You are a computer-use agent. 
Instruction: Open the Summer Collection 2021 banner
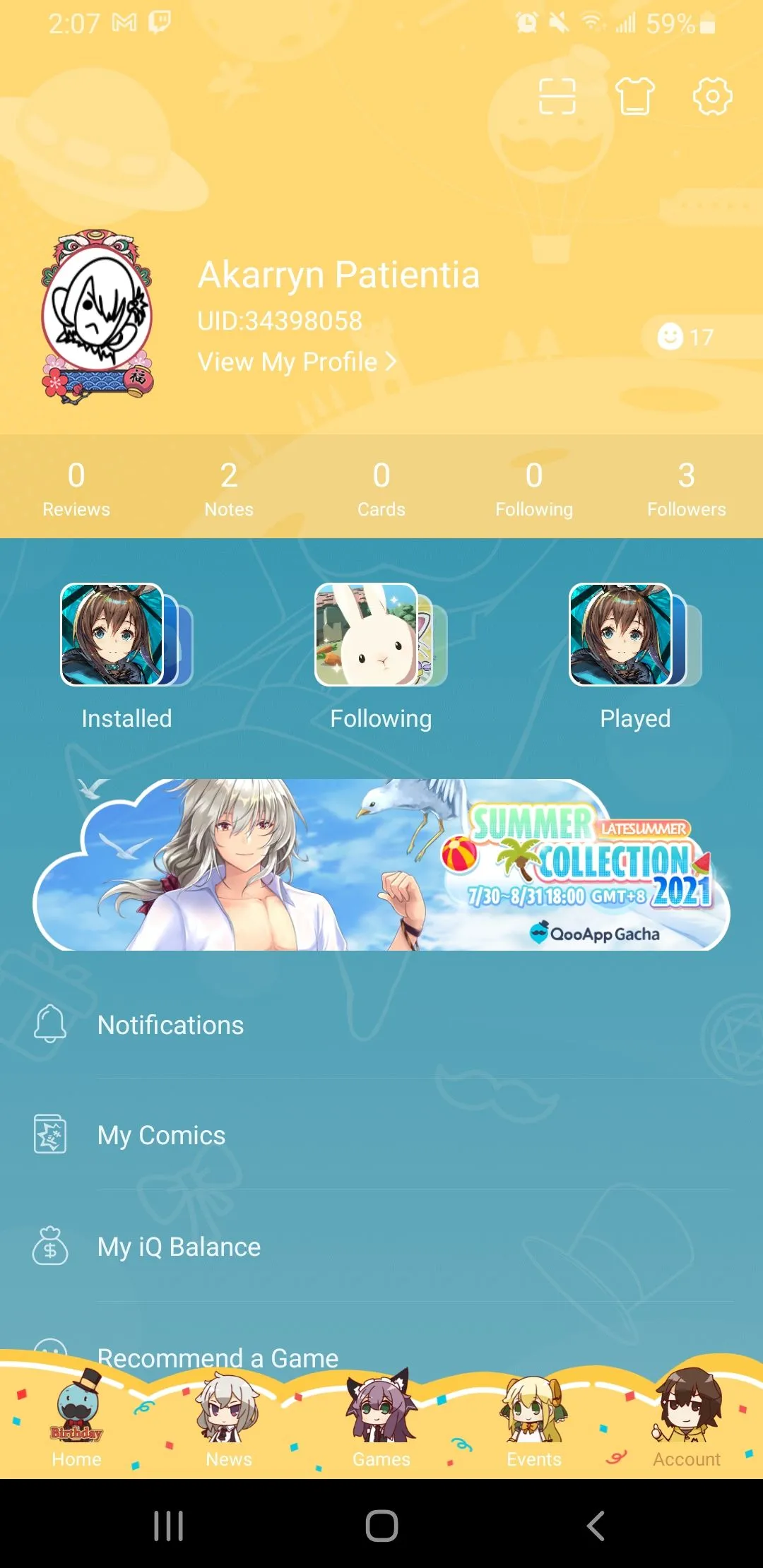point(381,865)
